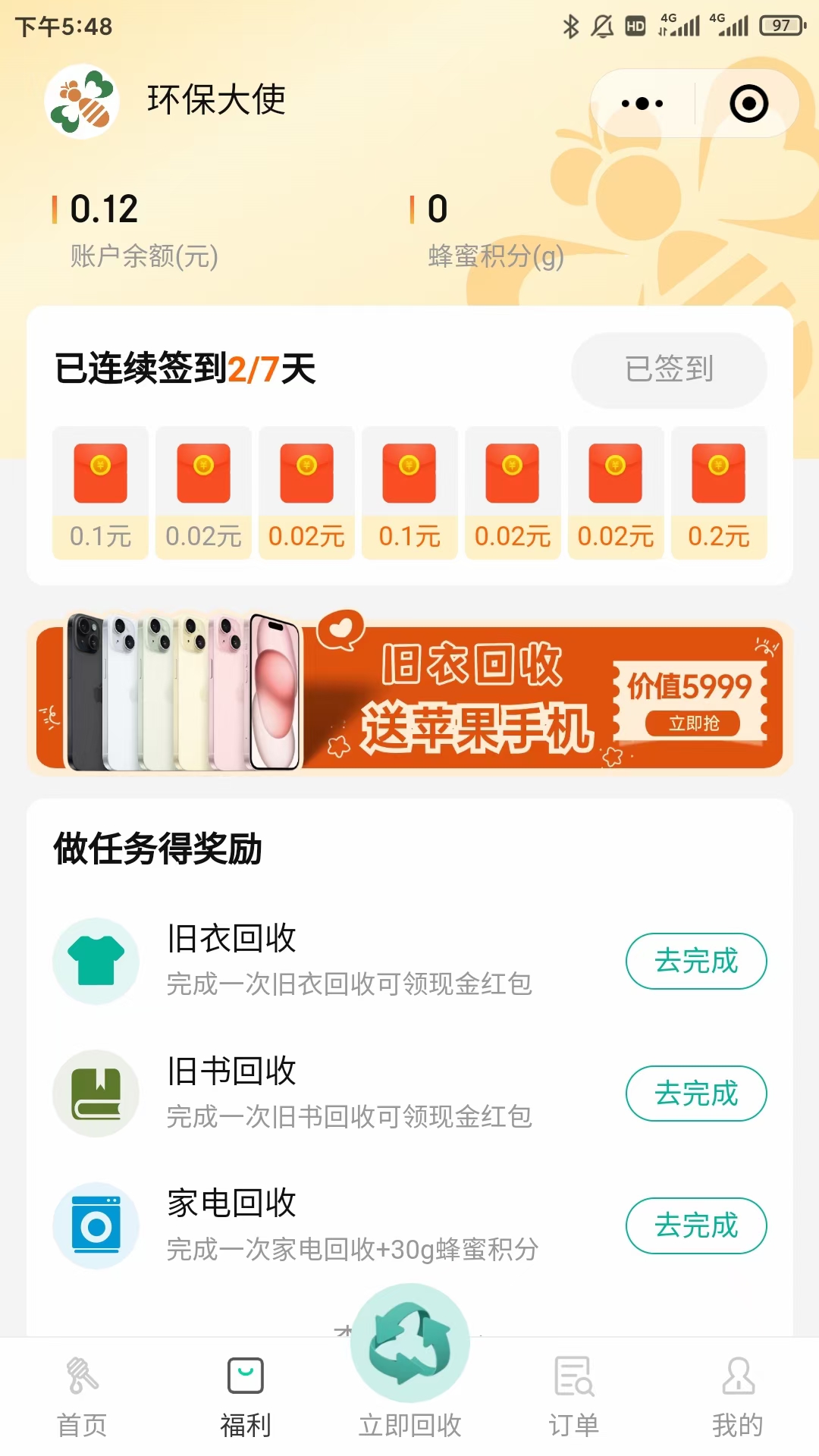The width and height of the screenshot is (819, 1456).
Task: Tap the 已签到 sign-in button
Action: pos(669,369)
